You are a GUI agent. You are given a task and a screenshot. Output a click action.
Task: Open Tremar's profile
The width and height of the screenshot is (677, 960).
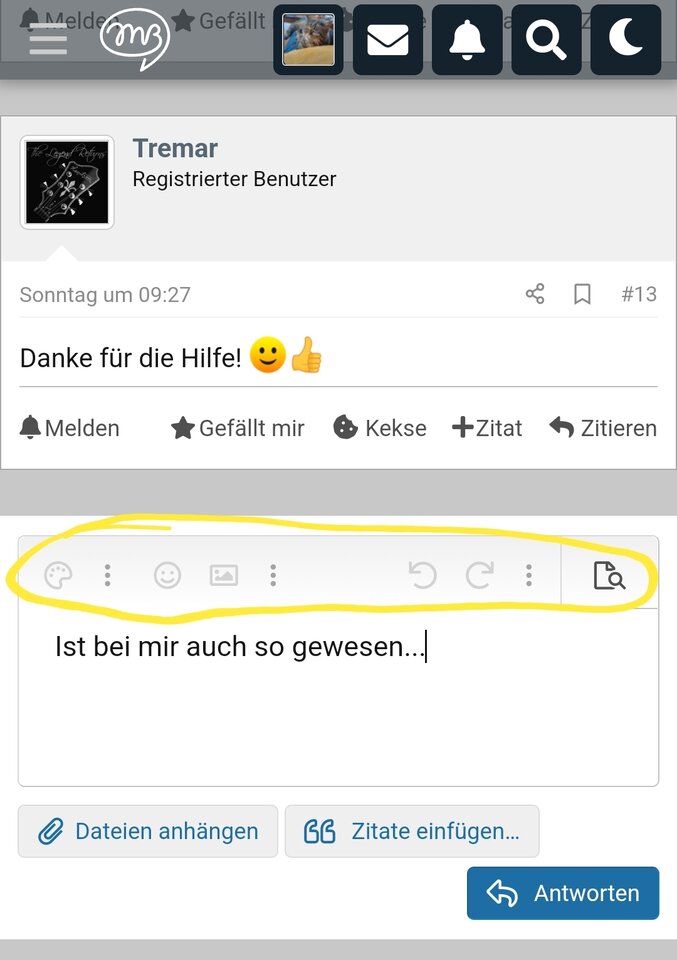[175, 149]
